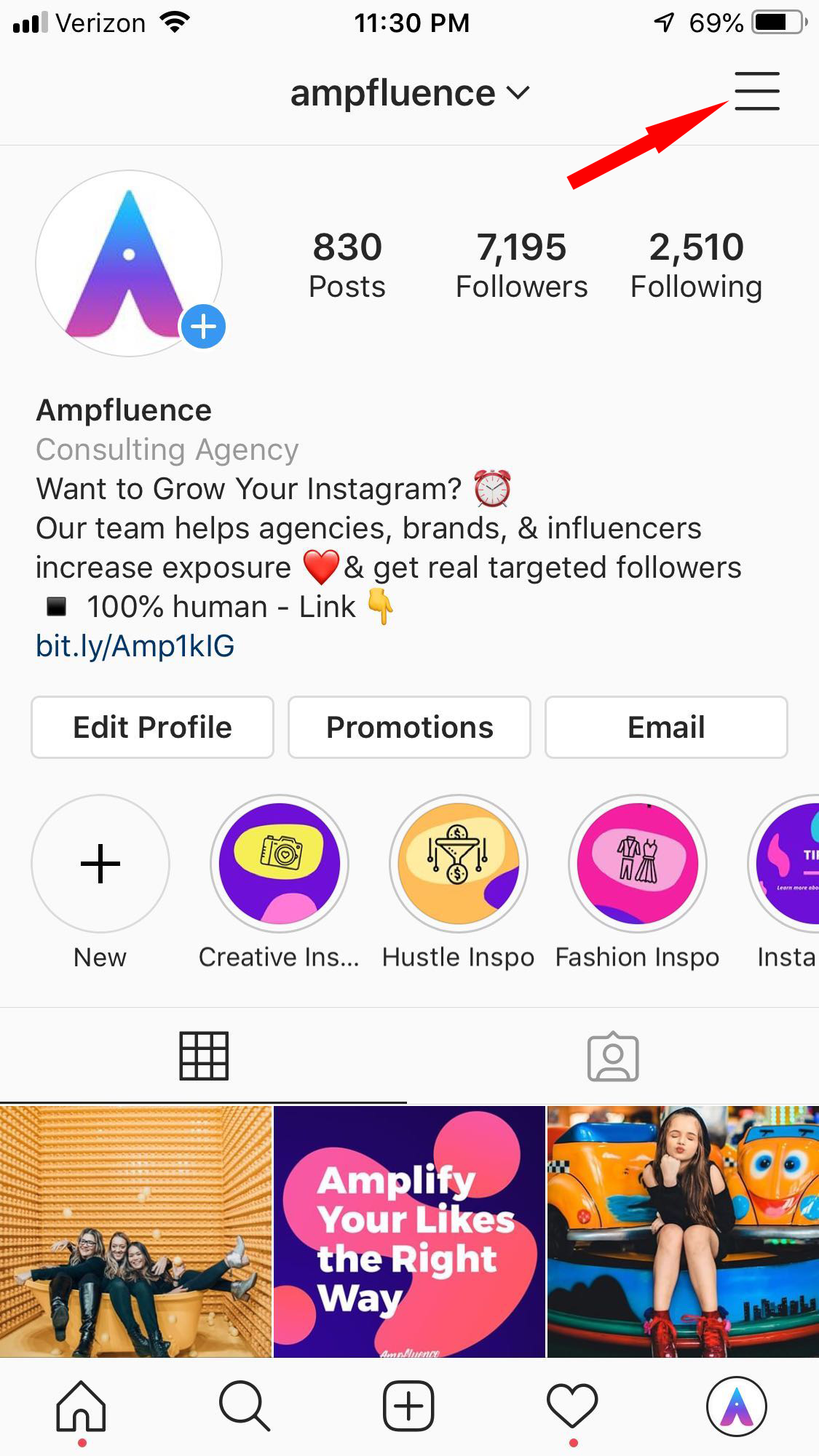
Task: Open the Amplify Your Likes post
Action: coord(409,1231)
